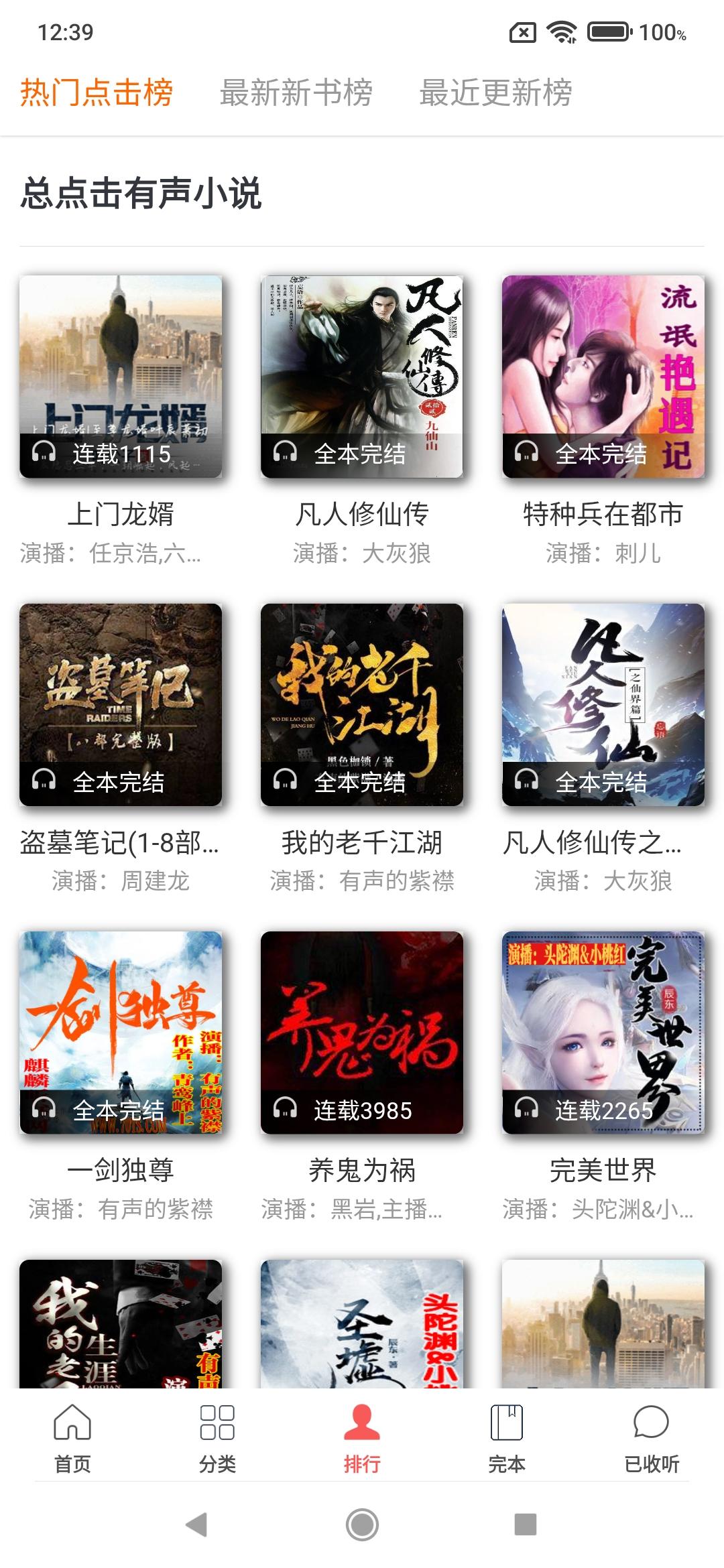Open the audiobook 凡人修仙传
Screen dimensions: 724x1568
point(362,377)
